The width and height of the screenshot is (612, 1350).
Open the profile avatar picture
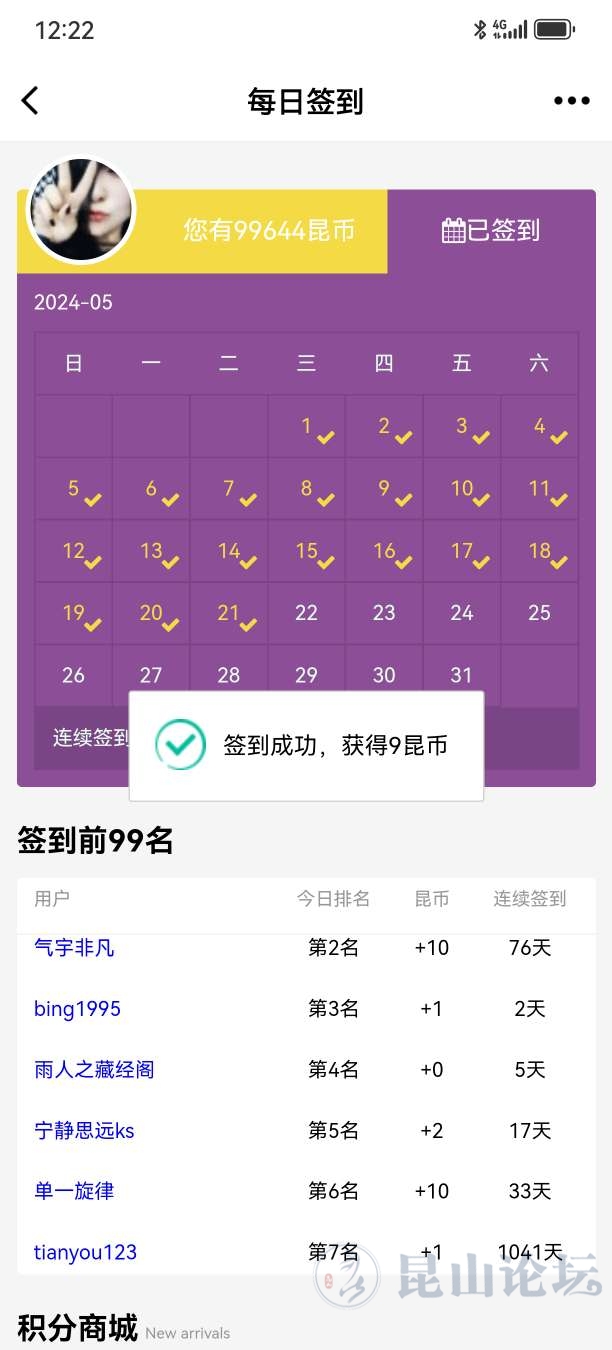coord(81,210)
